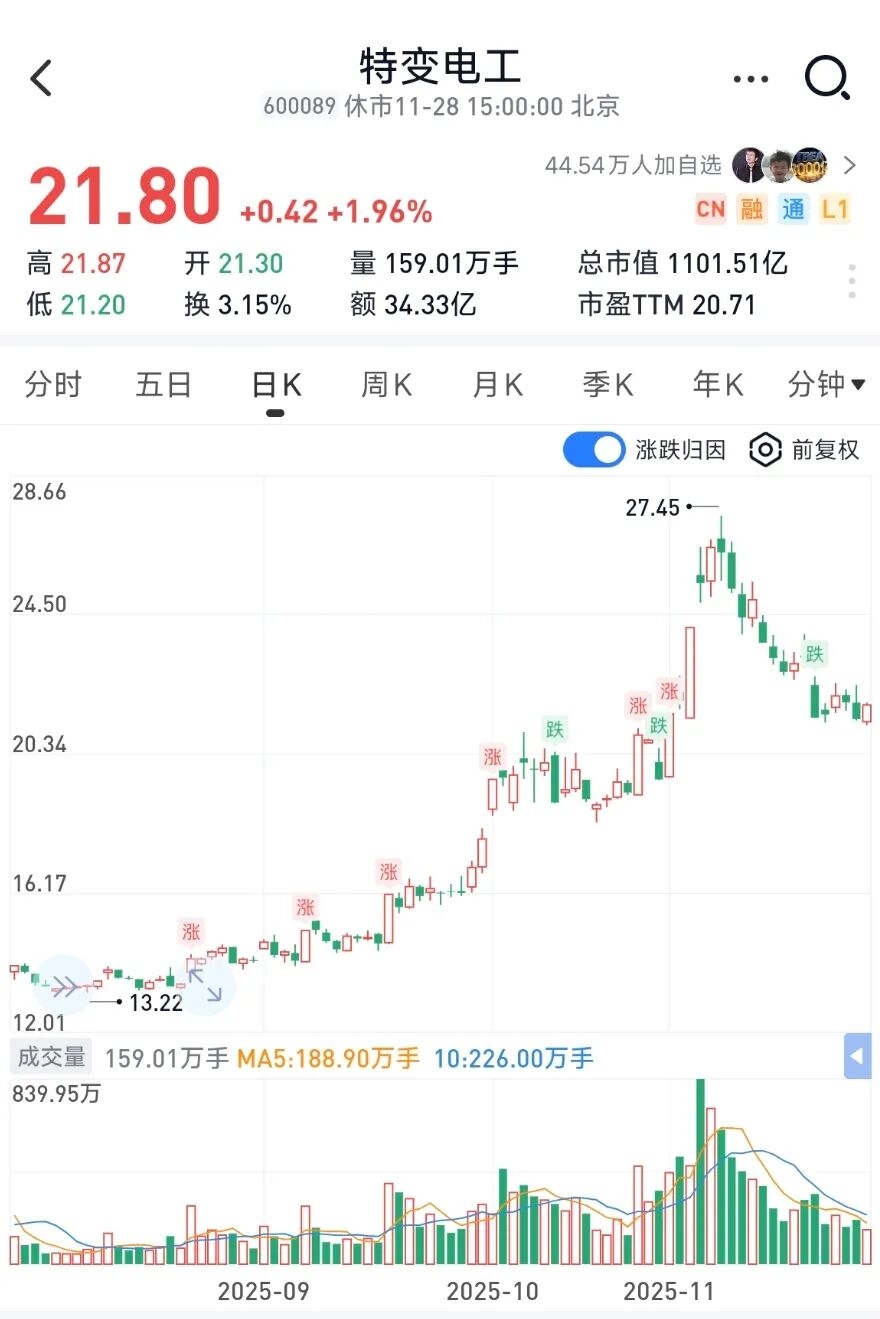Screen dimensions: 880x1319
Task: Switch to the 月K chart tab
Action: click(x=497, y=384)
